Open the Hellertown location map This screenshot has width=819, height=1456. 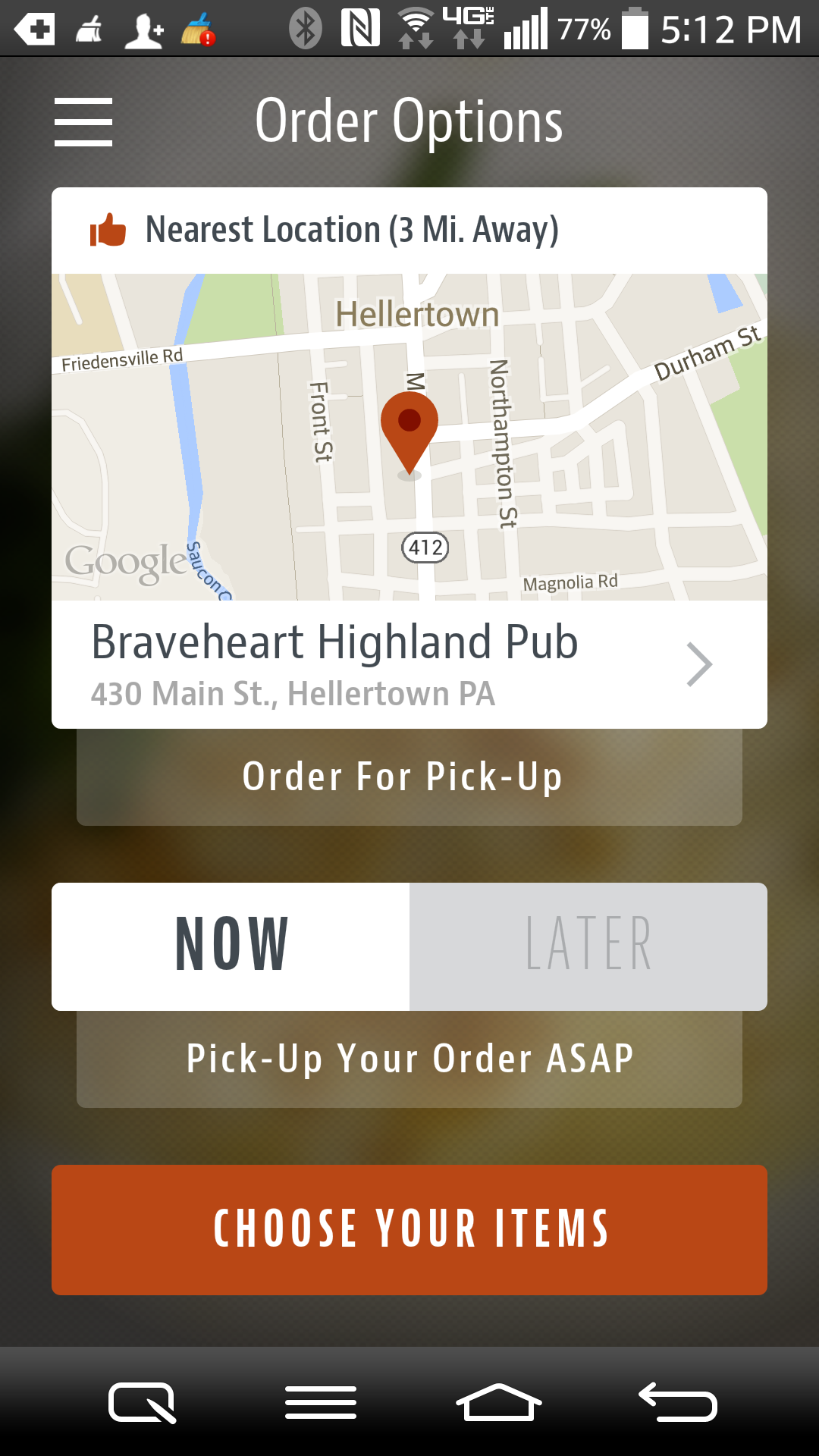409,437
